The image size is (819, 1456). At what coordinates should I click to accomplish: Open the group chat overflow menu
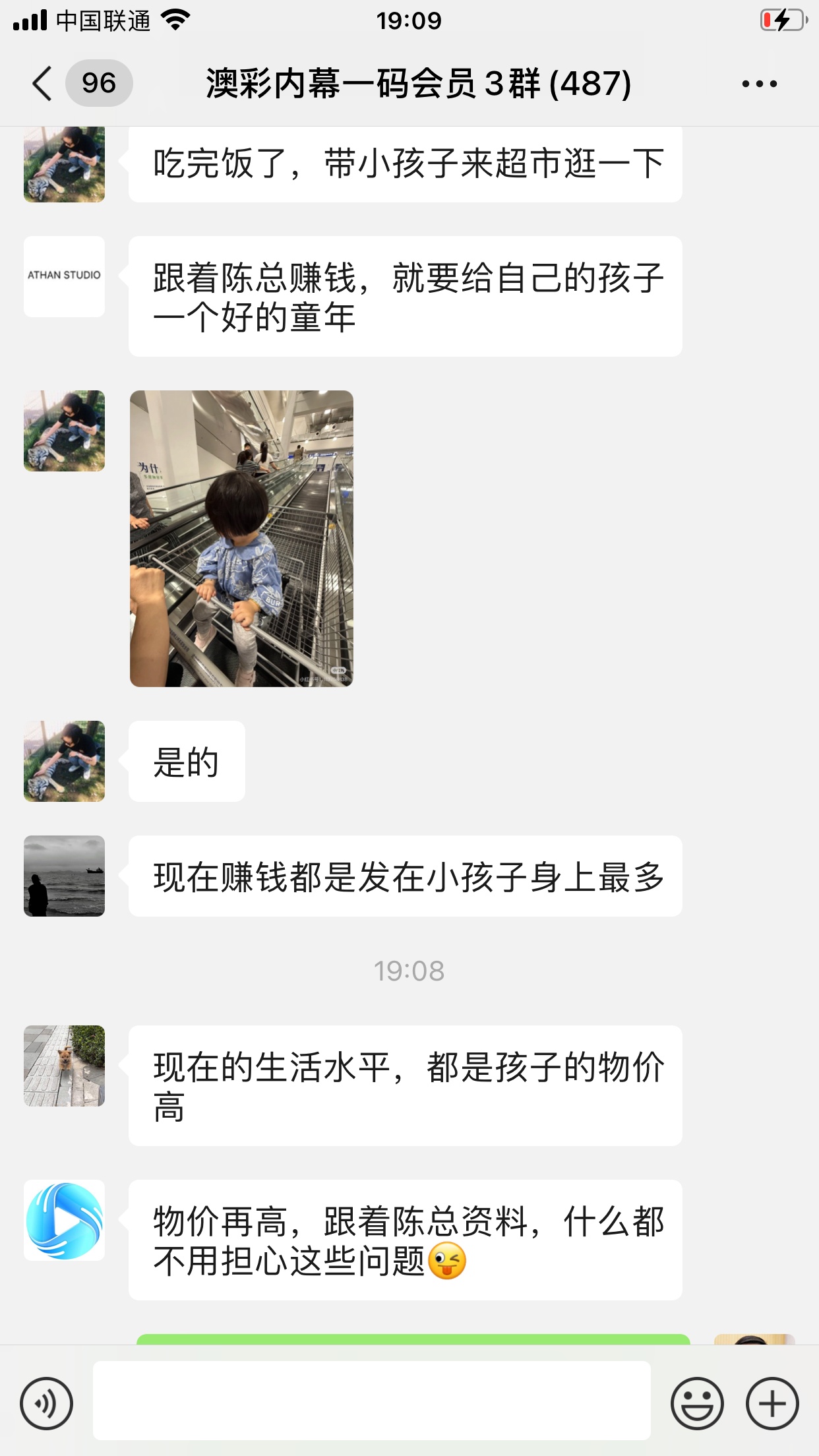pyautogui.click(x=759, y=84)
